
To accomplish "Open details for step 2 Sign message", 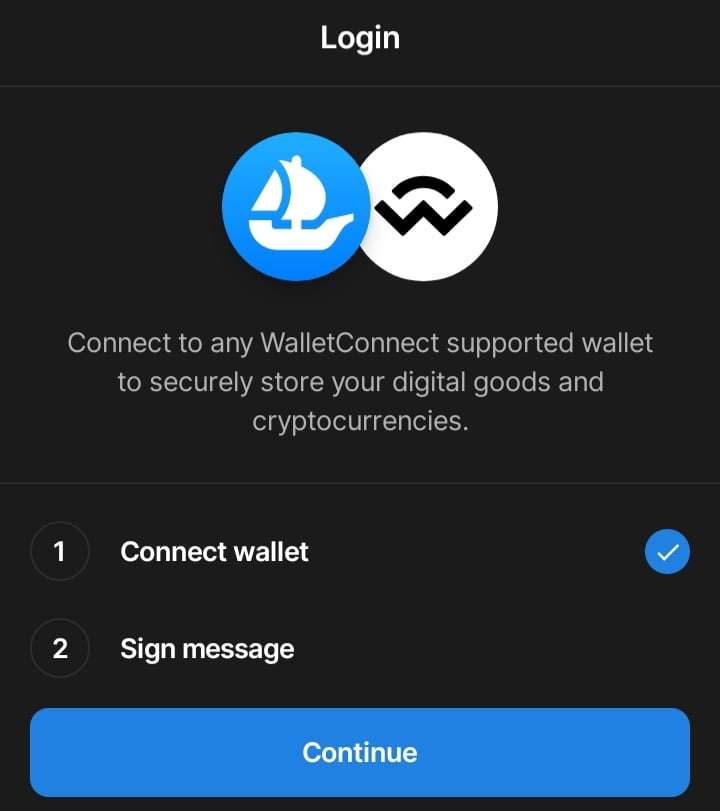I will 207,648.
